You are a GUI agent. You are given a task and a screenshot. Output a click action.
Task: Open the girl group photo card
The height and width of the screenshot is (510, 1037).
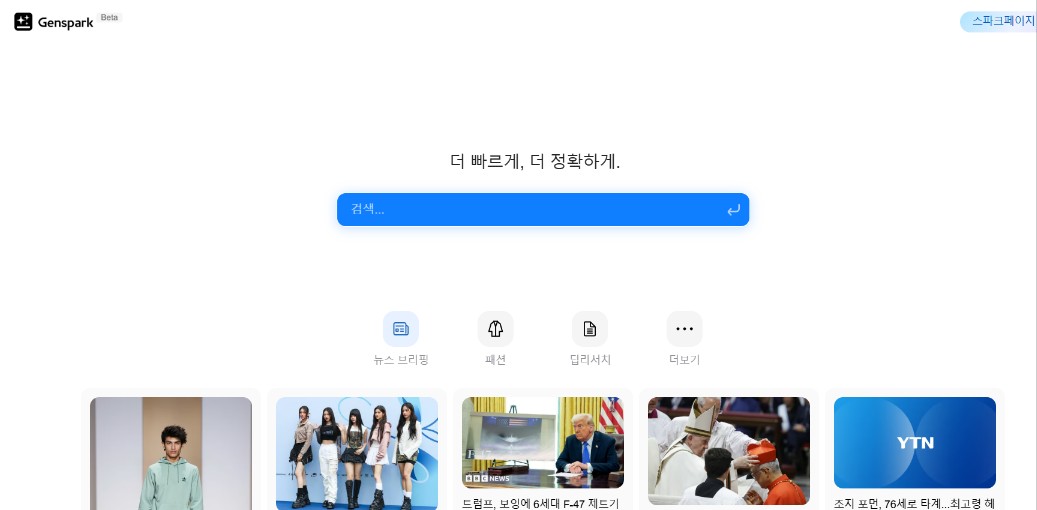357,452
